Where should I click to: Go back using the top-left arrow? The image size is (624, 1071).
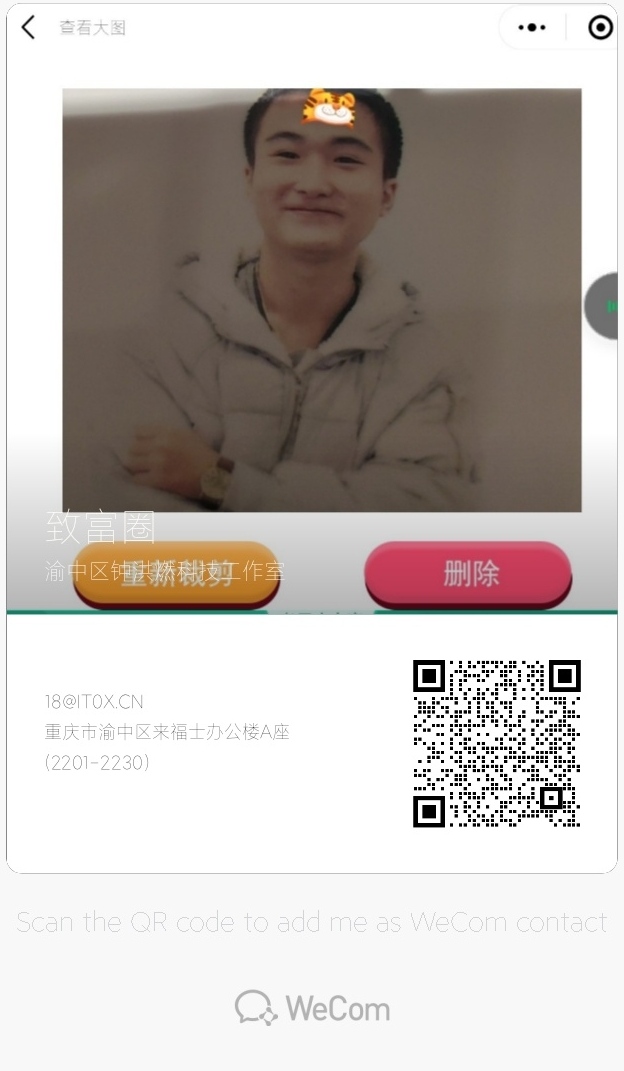[28, 28]
